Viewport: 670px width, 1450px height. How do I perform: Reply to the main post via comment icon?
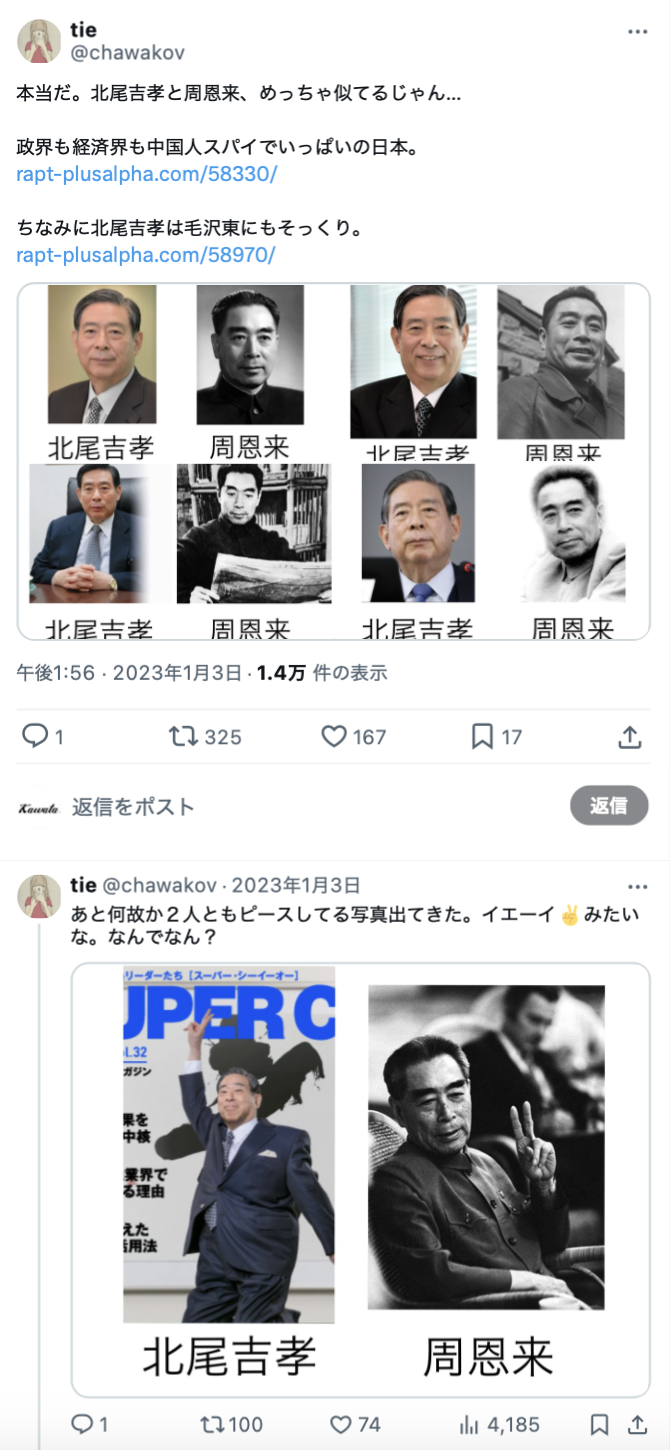36,737
